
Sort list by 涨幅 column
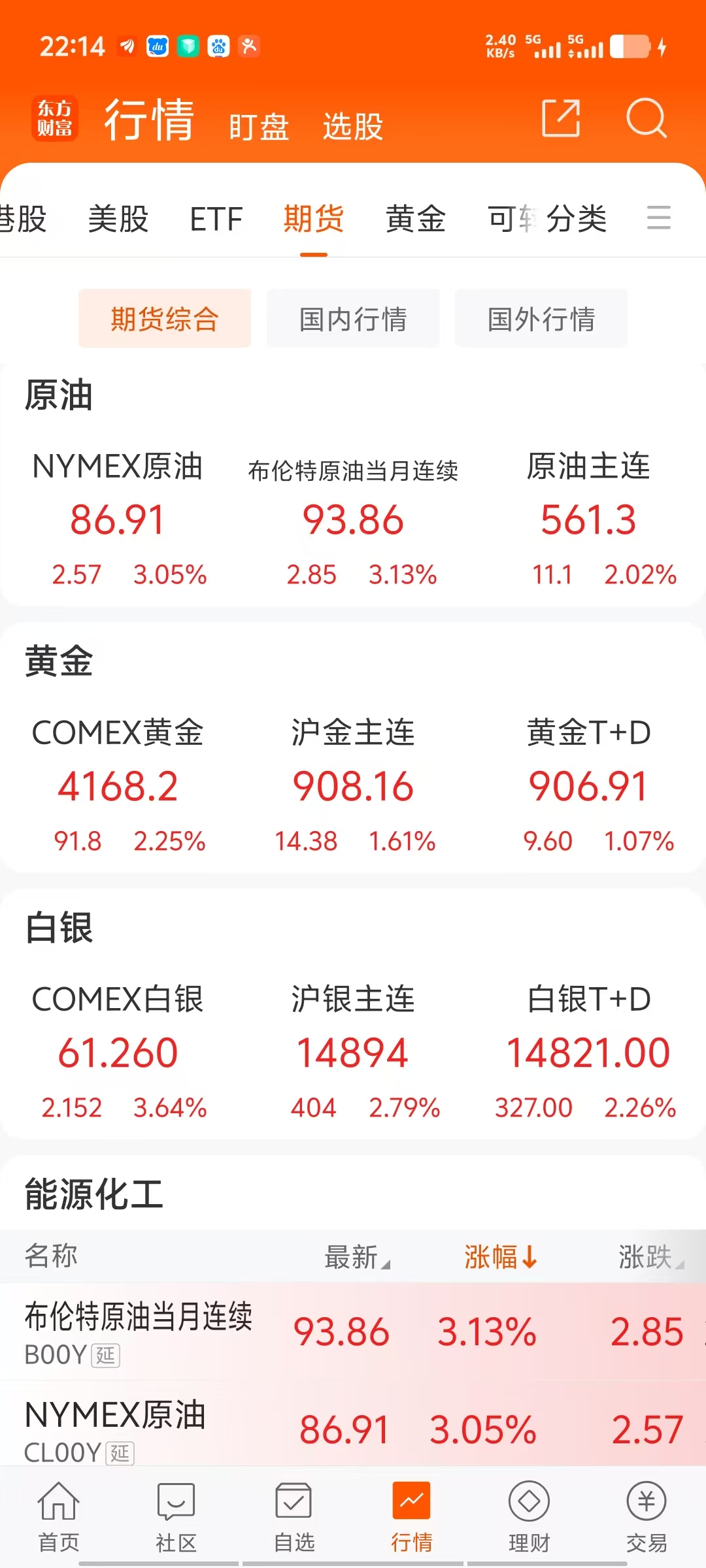point(501,1256)
